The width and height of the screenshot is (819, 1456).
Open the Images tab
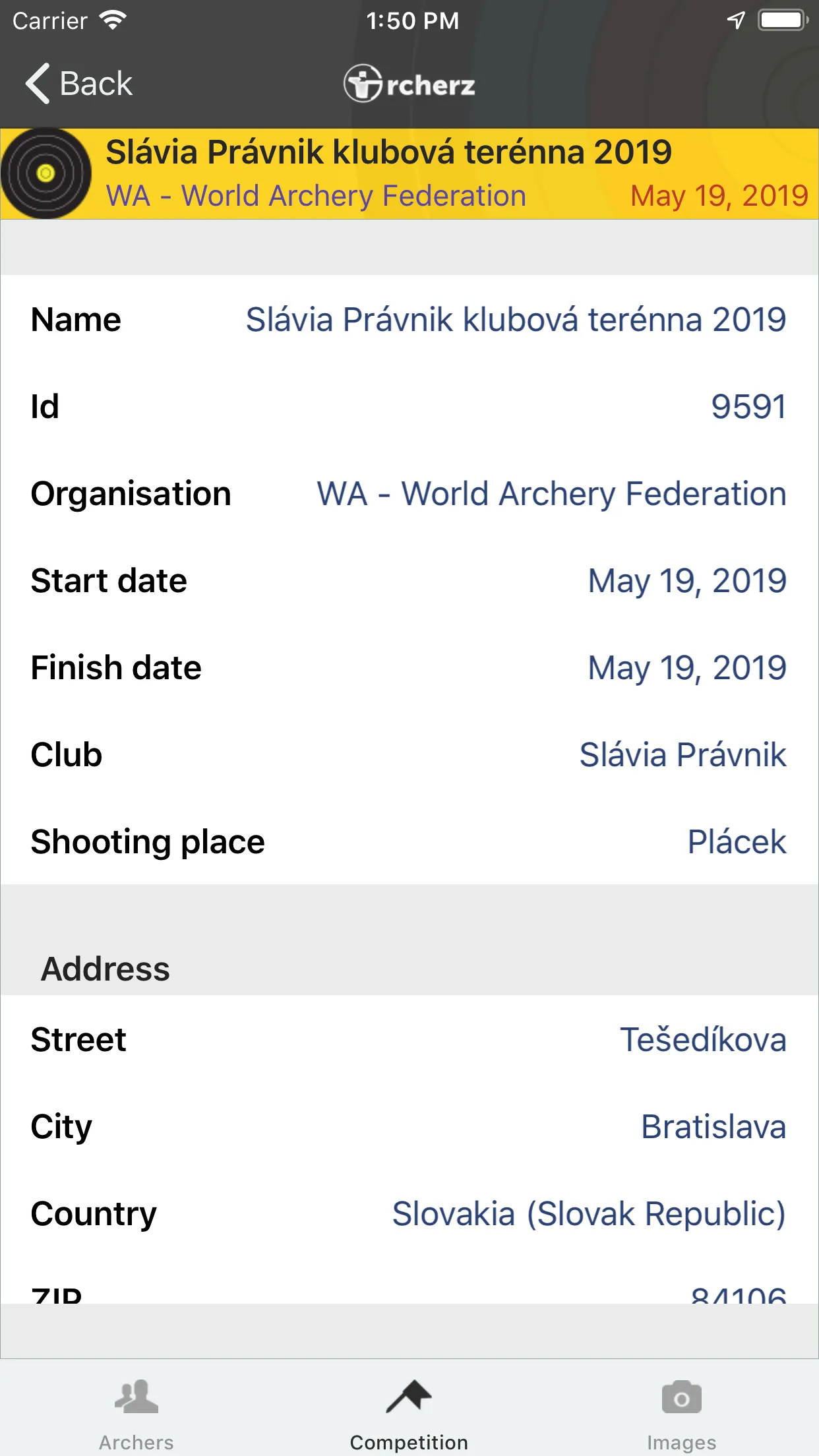point(681,1414)
